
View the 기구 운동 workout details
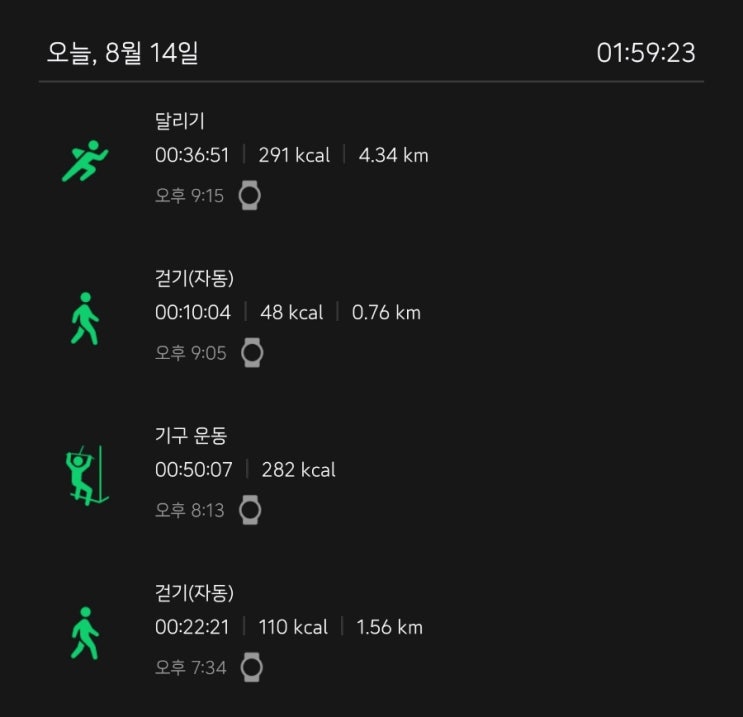coord(245,470)
